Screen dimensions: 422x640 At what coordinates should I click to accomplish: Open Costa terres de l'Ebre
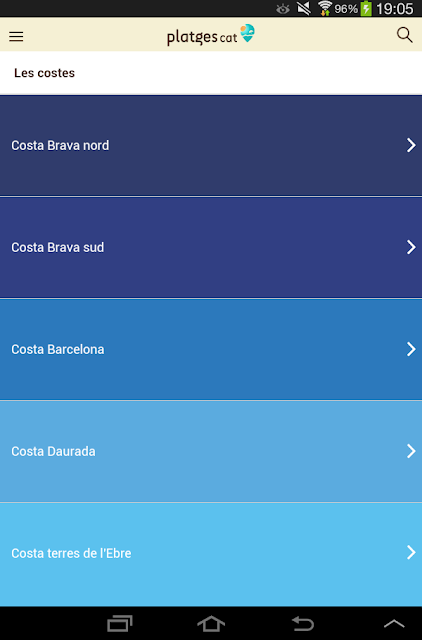211,554
